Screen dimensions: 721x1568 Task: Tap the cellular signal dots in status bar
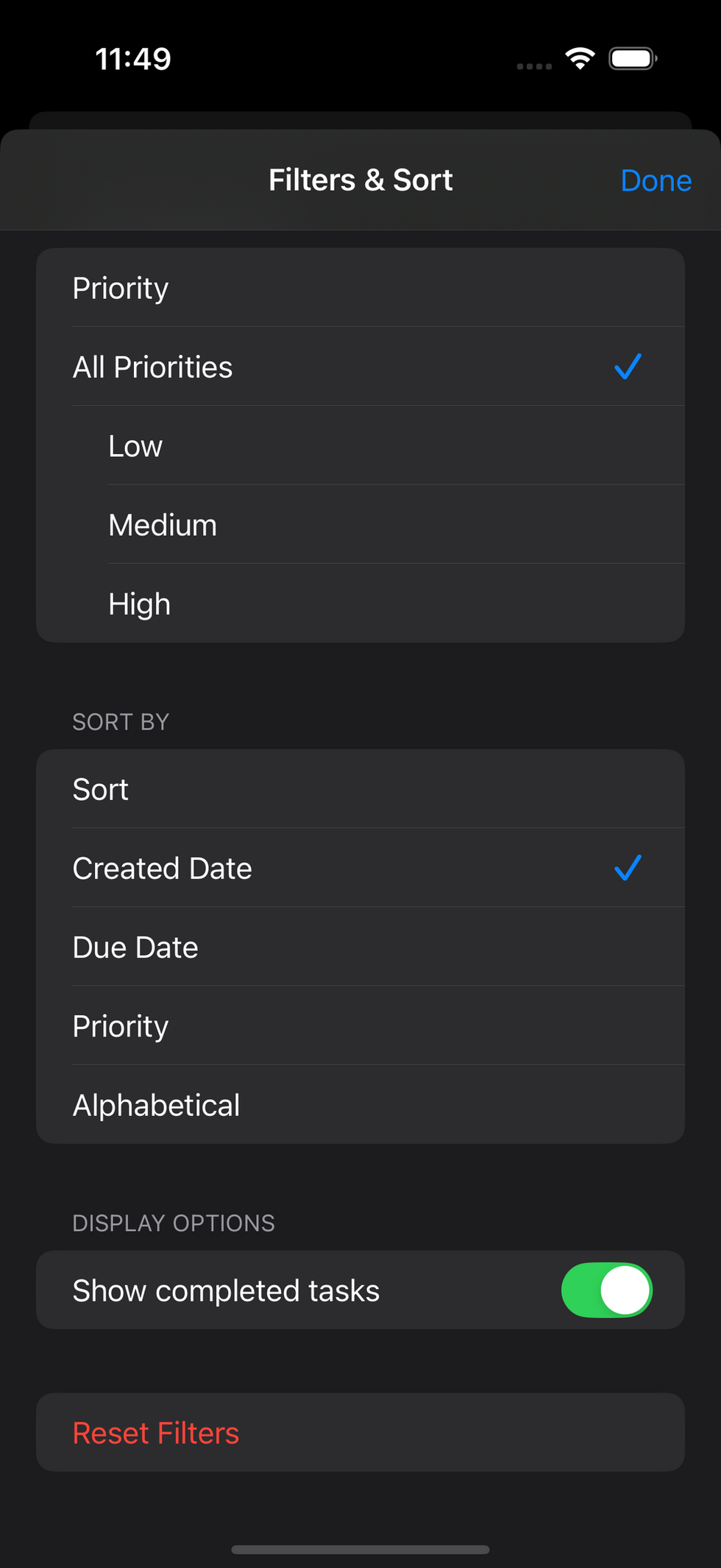(x=533, y=65)
